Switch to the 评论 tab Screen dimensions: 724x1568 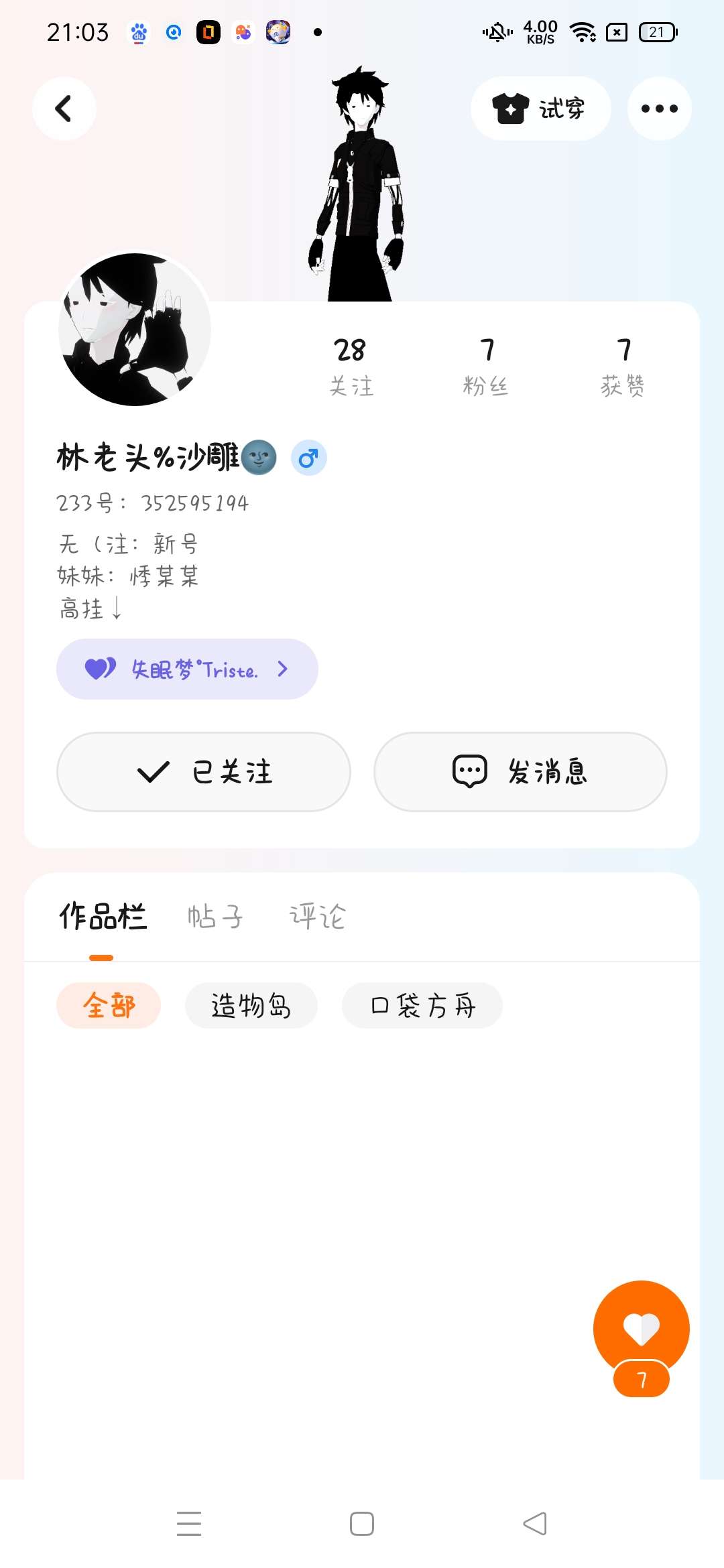point(317,917)
